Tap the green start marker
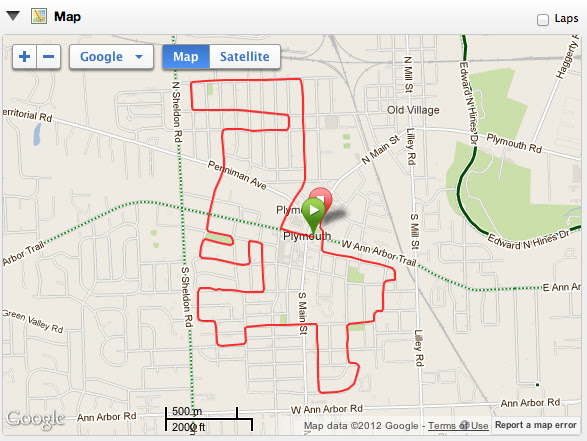Image resolution: width=587 pixels, height=441 pixels. [313, 213]
